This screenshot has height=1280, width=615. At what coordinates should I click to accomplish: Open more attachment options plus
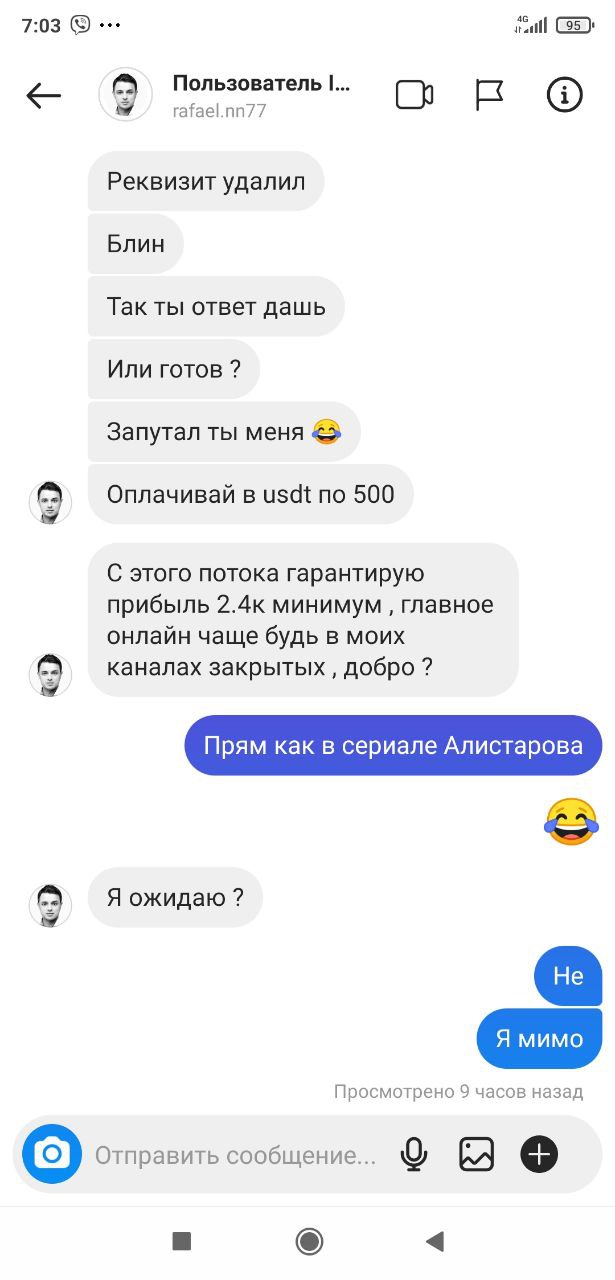pos(539,1155)
